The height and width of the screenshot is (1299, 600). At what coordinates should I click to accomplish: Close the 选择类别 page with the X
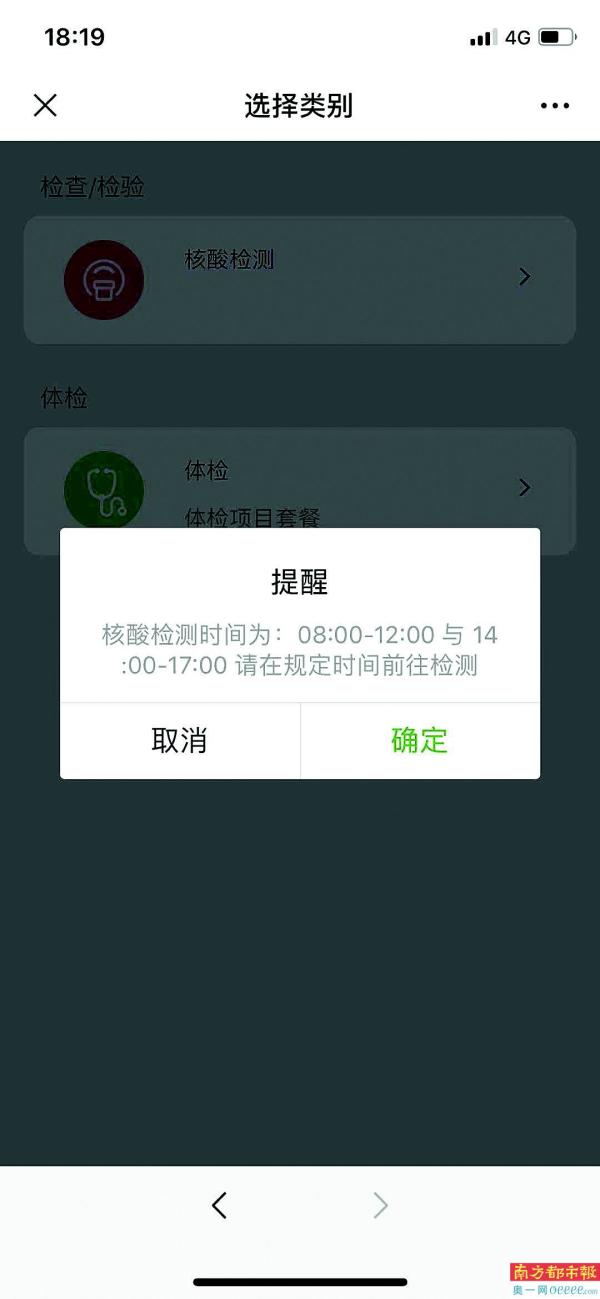pyautogui.click(x=45, y=105)
